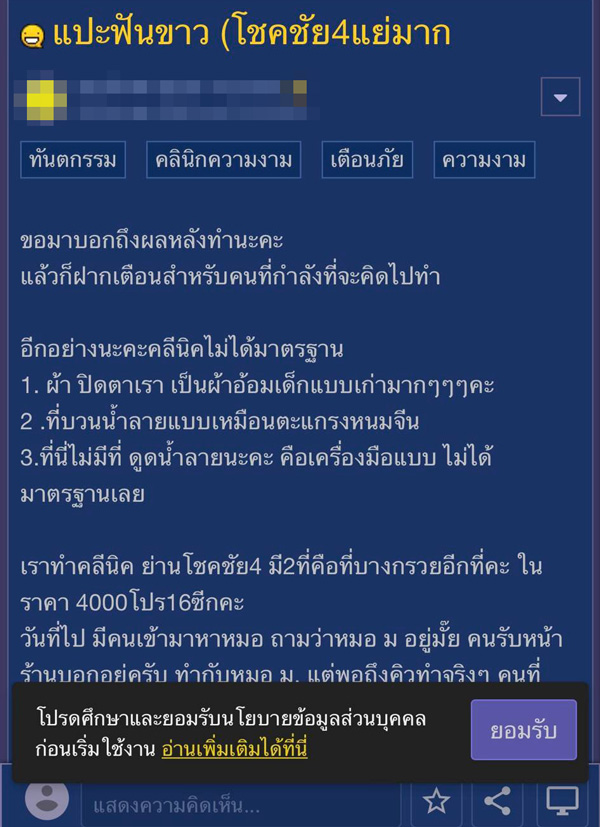The image size is (600, 827).
Task: Switch to desktop view icon
Action: 561,801
